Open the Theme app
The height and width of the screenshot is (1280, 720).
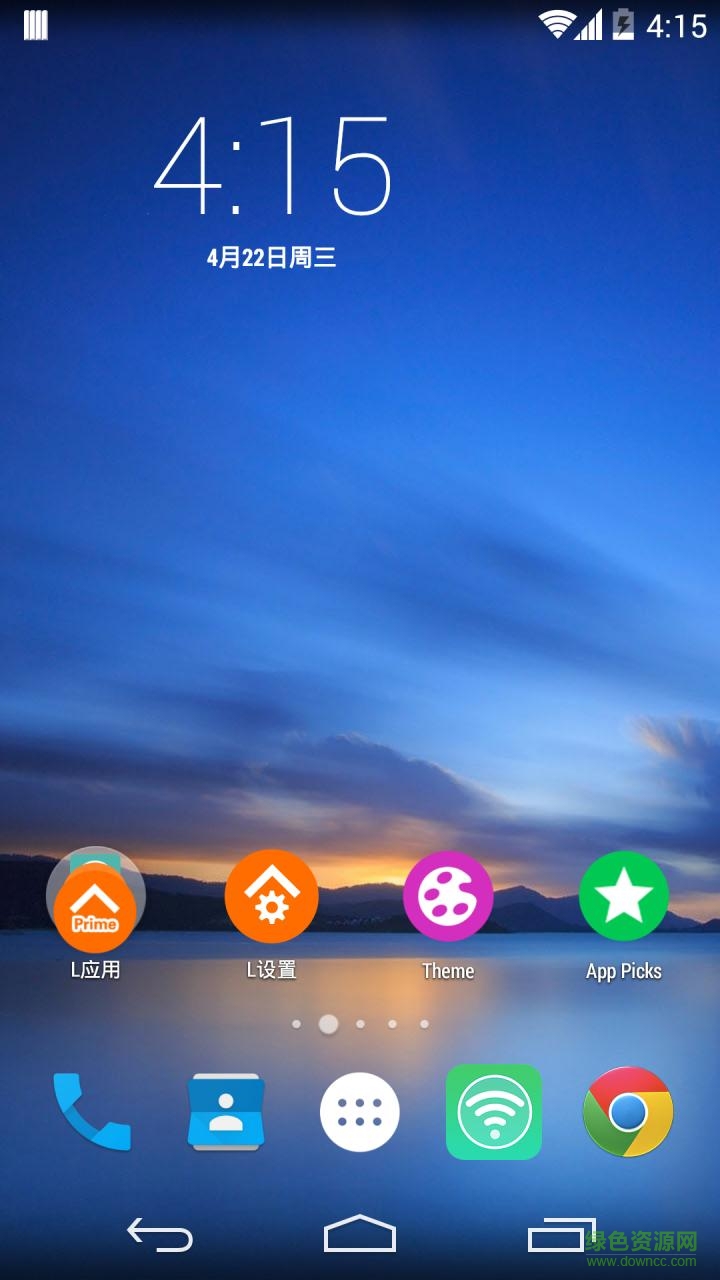(447, 897)
